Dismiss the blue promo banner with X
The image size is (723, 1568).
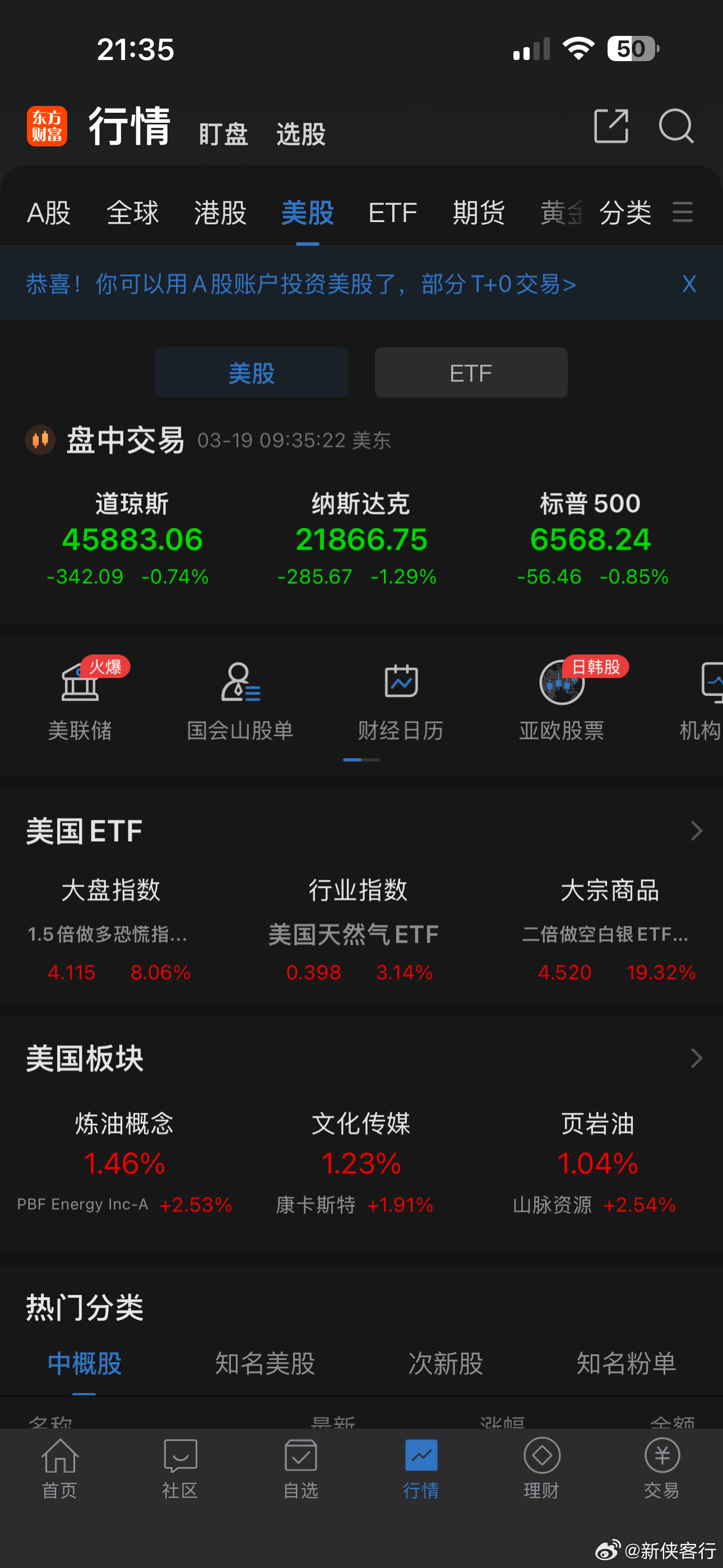688,284
